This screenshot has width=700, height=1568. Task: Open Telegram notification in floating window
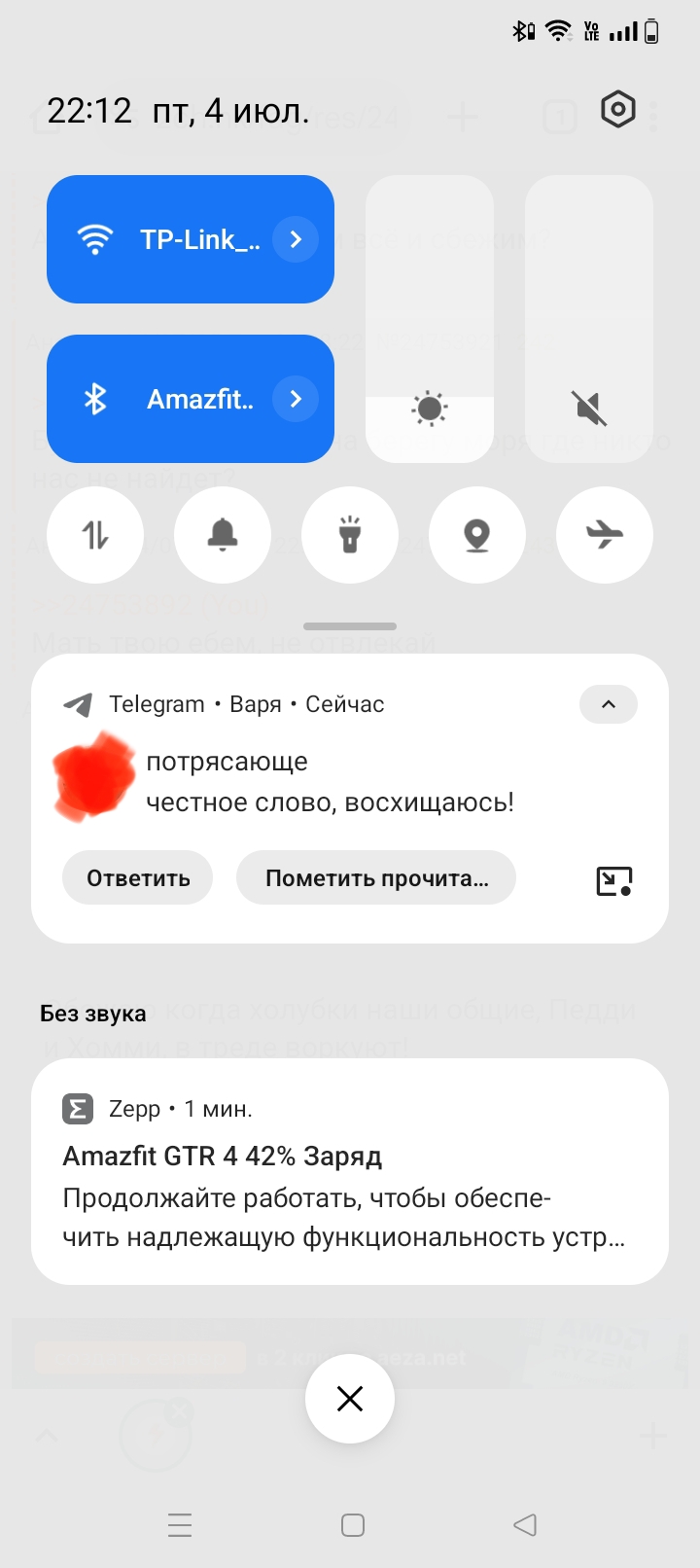point(614,880)
